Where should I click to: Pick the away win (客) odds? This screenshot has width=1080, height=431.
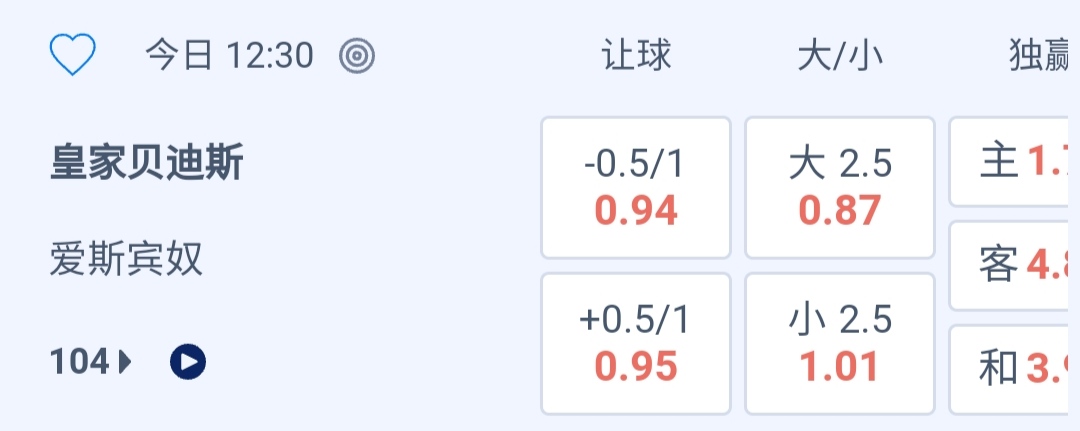coord(1015,265)
